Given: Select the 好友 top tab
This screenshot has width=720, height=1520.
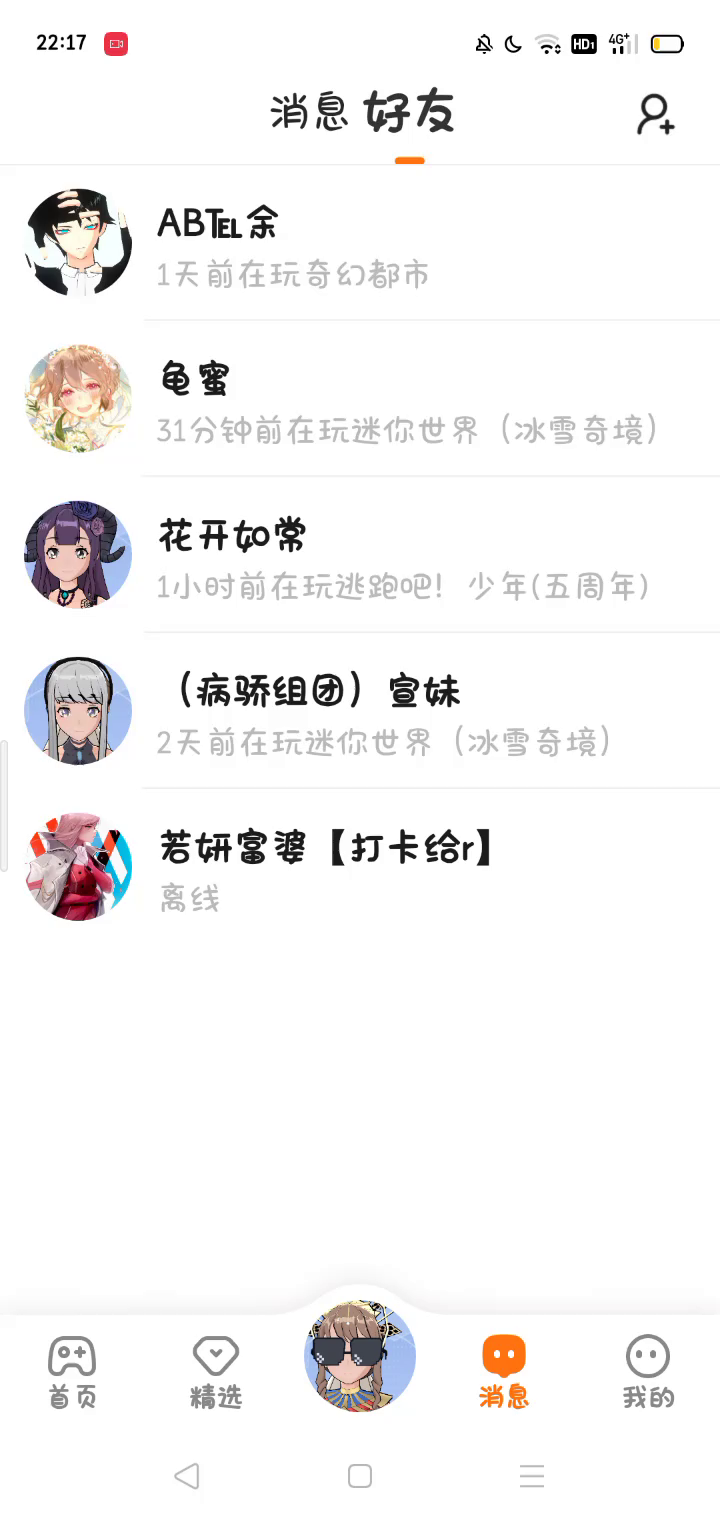Looking at the screenshot, I should pos(409,112).
